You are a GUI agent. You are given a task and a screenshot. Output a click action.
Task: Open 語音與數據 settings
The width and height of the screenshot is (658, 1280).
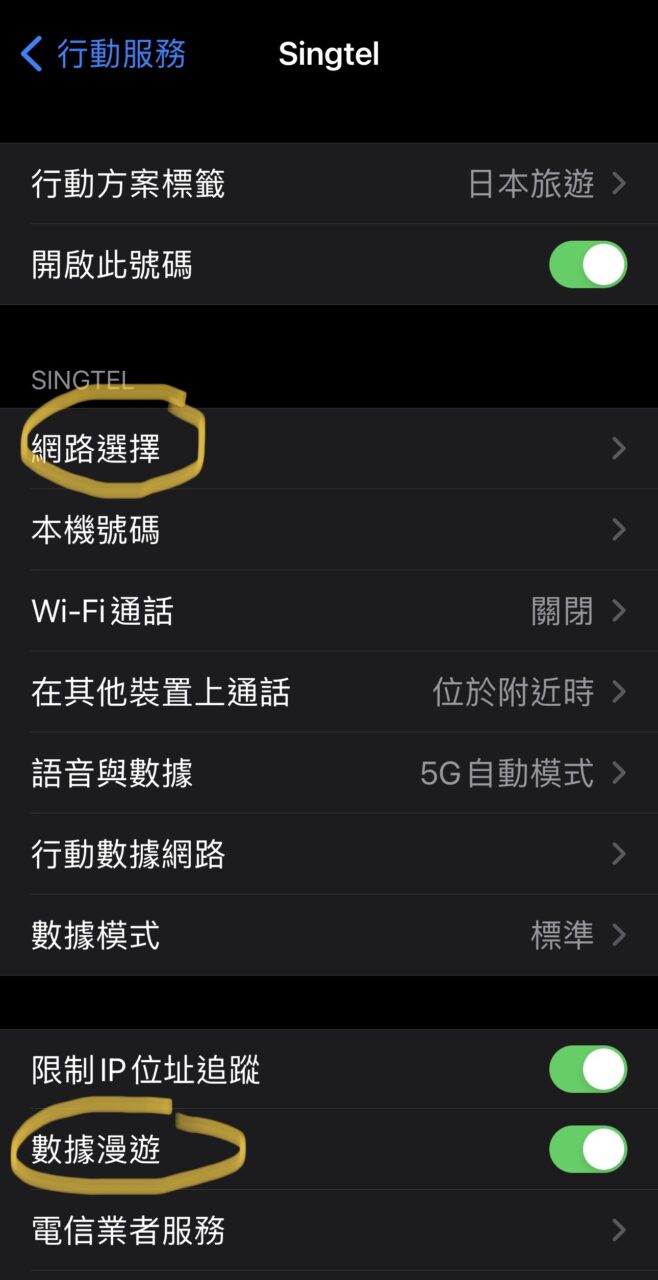click(x=328, y=773)
